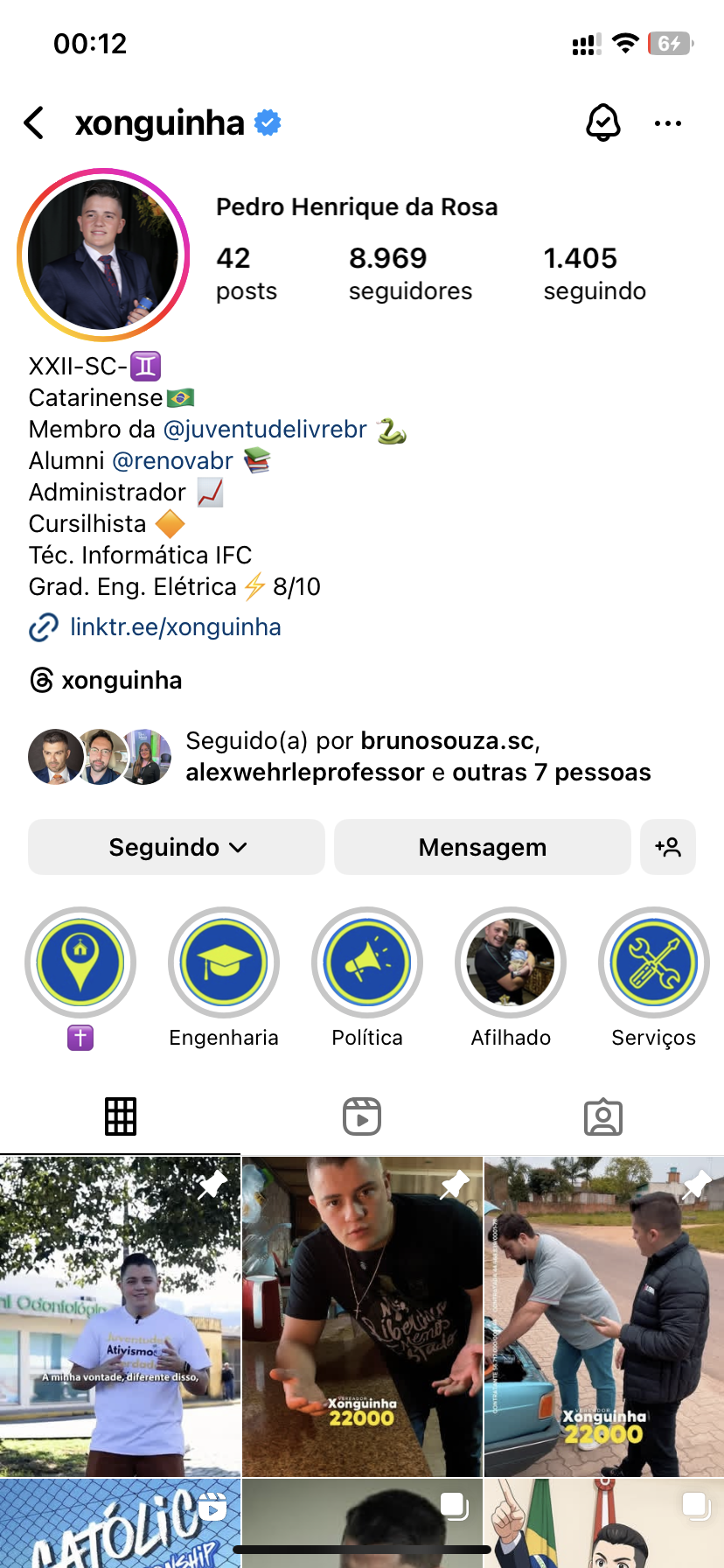Expand the Seguindo dropdown

177,847
